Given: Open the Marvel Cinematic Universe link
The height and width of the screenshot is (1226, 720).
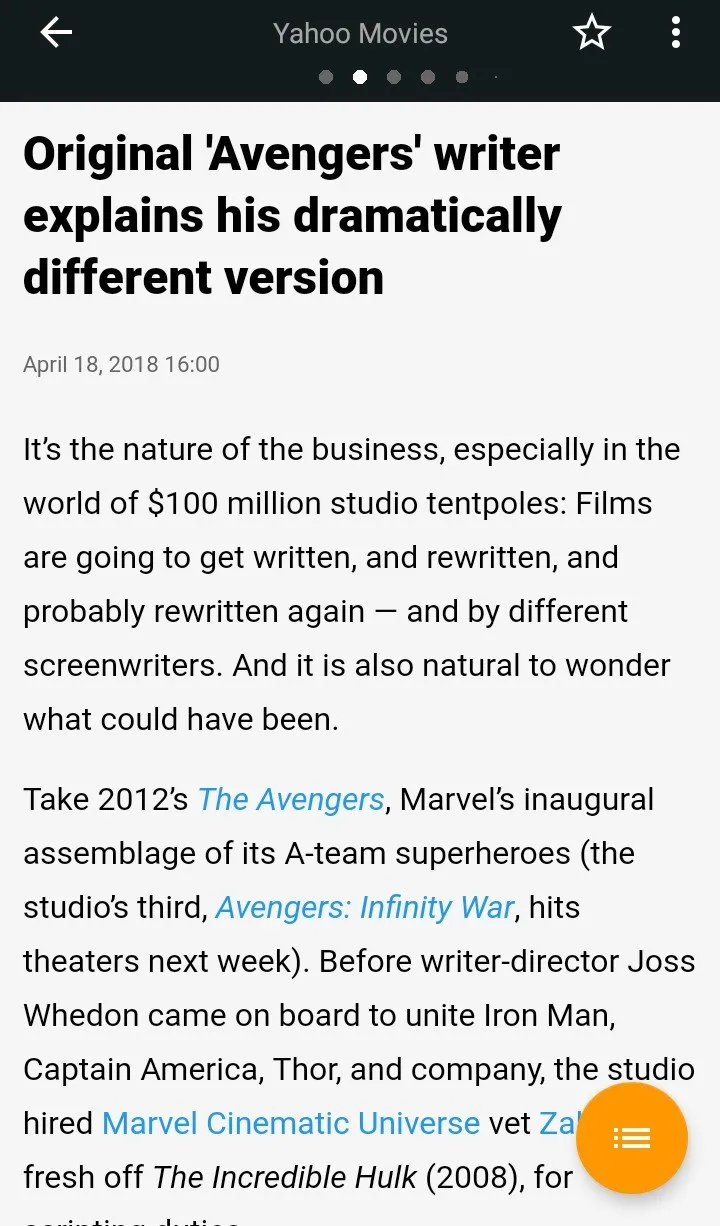Looking at the screenshot, I should (291, 1123).
